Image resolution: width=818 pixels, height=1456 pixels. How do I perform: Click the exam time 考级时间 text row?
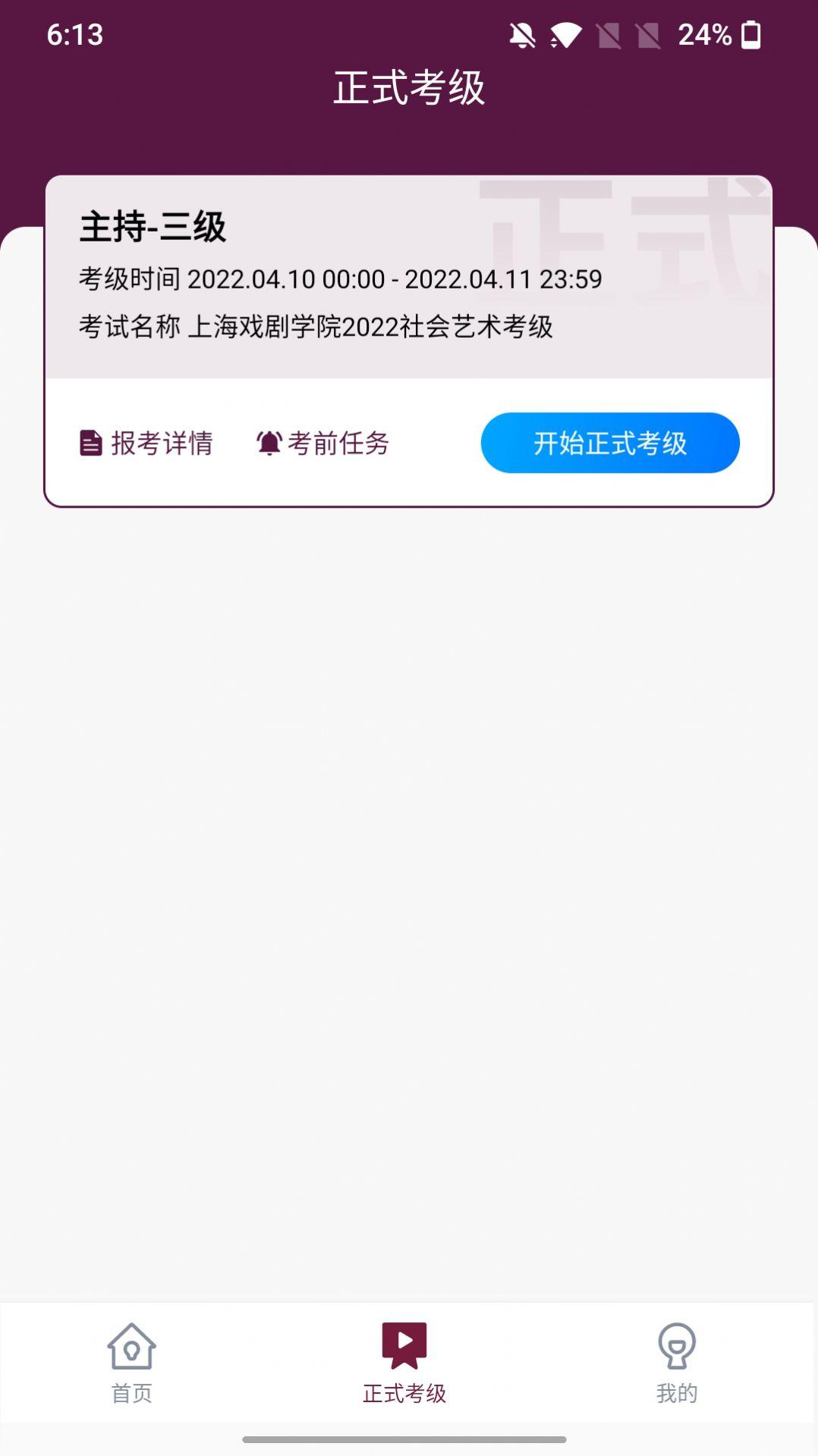tap(339, 279)
